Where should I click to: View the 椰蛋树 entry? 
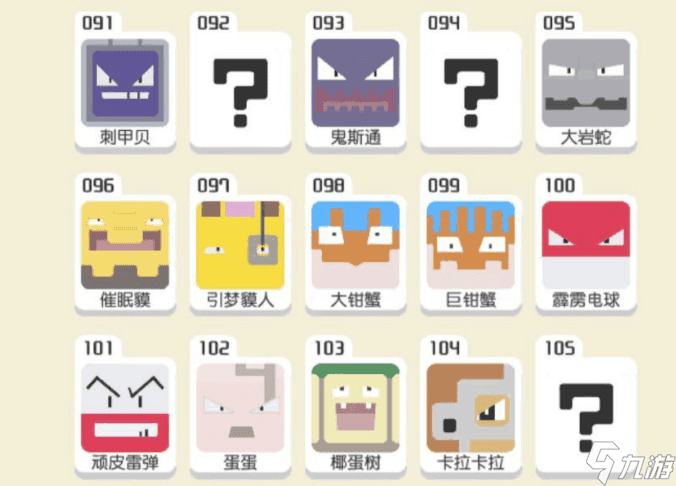tap(356, 407)
